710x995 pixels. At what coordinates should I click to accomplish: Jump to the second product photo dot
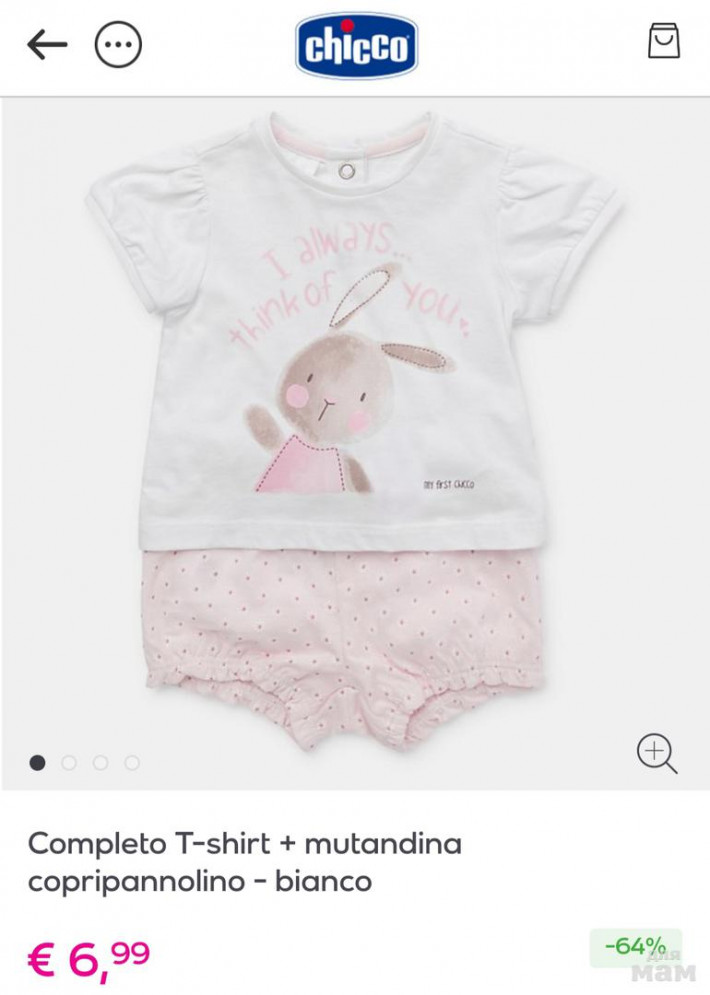pyautogui.click(x=69, y=763)
